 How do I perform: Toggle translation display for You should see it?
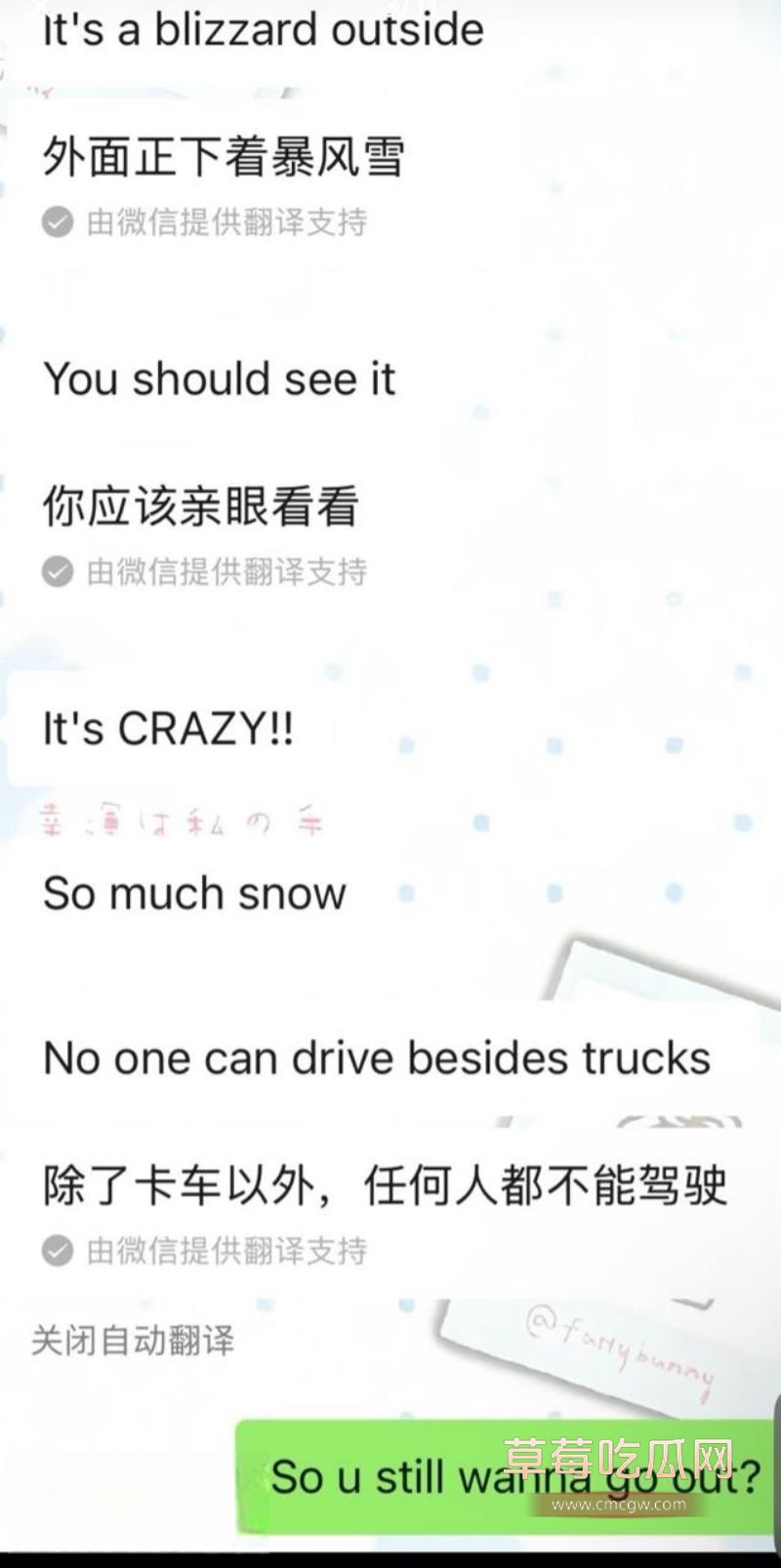[x=220, y=379]
